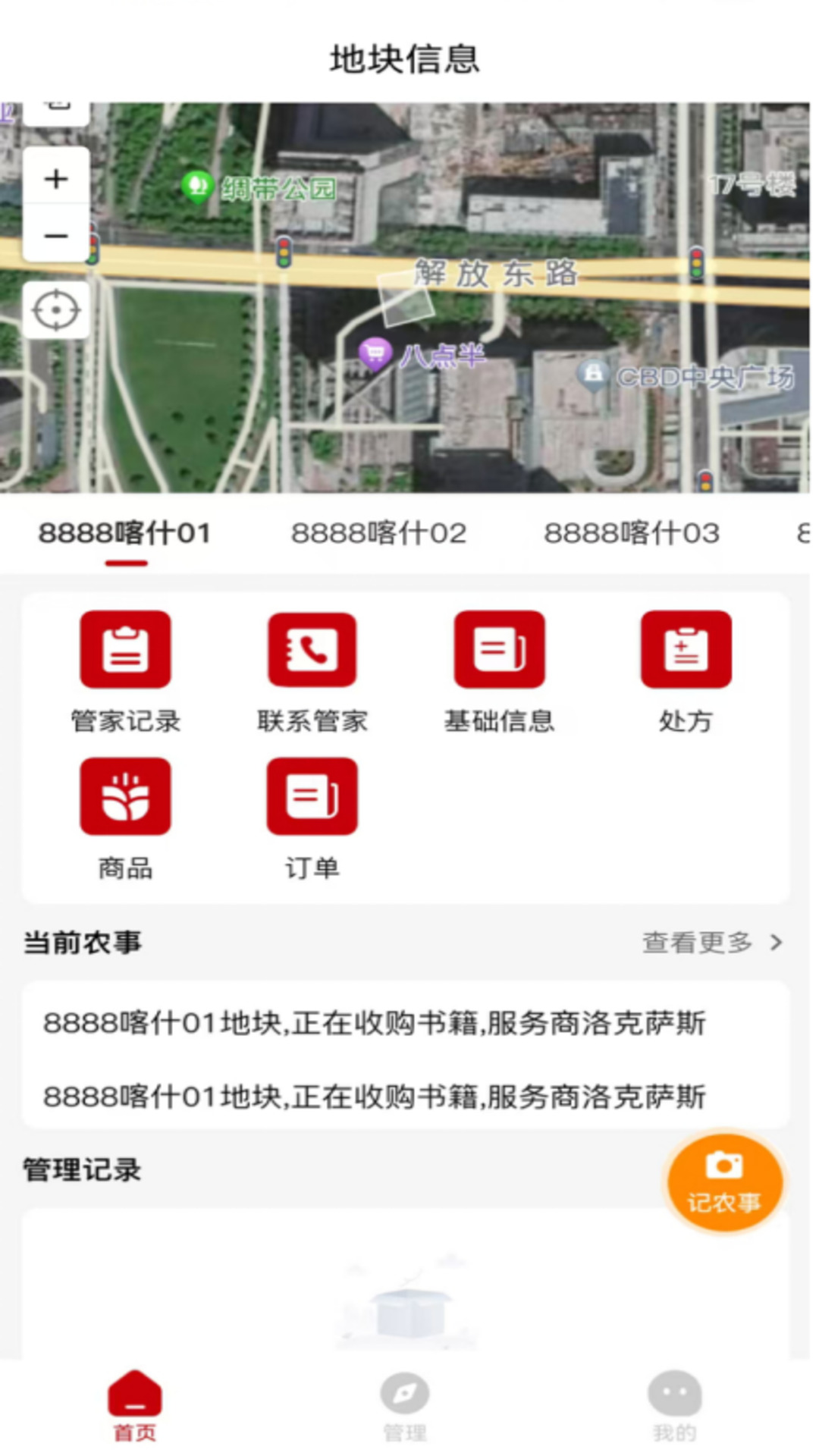Click the map locate crosshair icon
The image size is (819, 1456).
(x=56, y=309)
